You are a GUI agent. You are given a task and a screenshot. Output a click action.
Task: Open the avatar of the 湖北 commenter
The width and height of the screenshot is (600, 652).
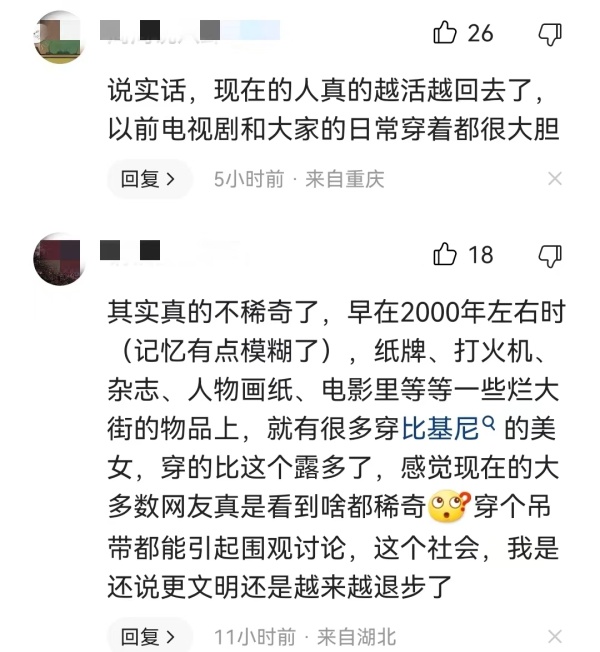(x=58, y=258)
